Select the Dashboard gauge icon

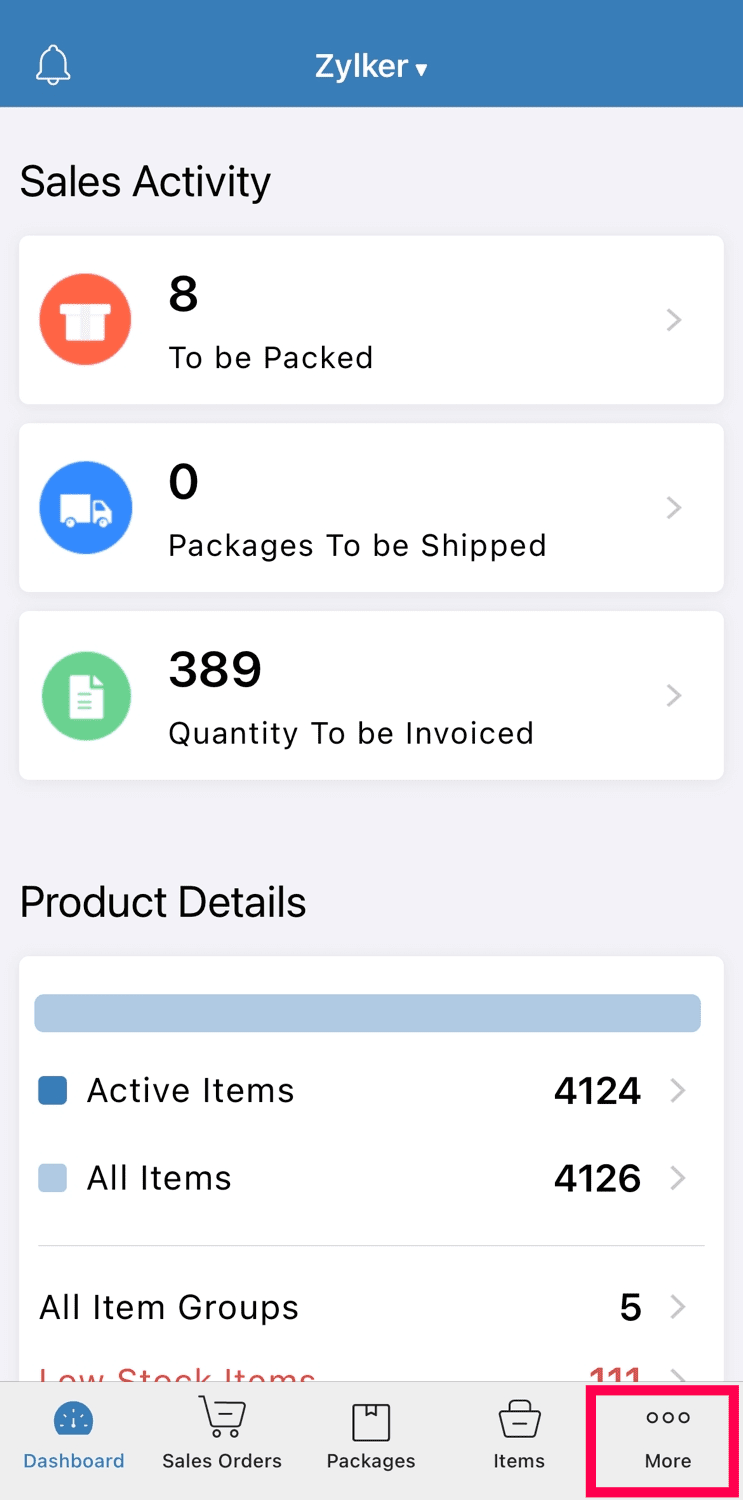pyautogui.click(x=73, y=1417)
